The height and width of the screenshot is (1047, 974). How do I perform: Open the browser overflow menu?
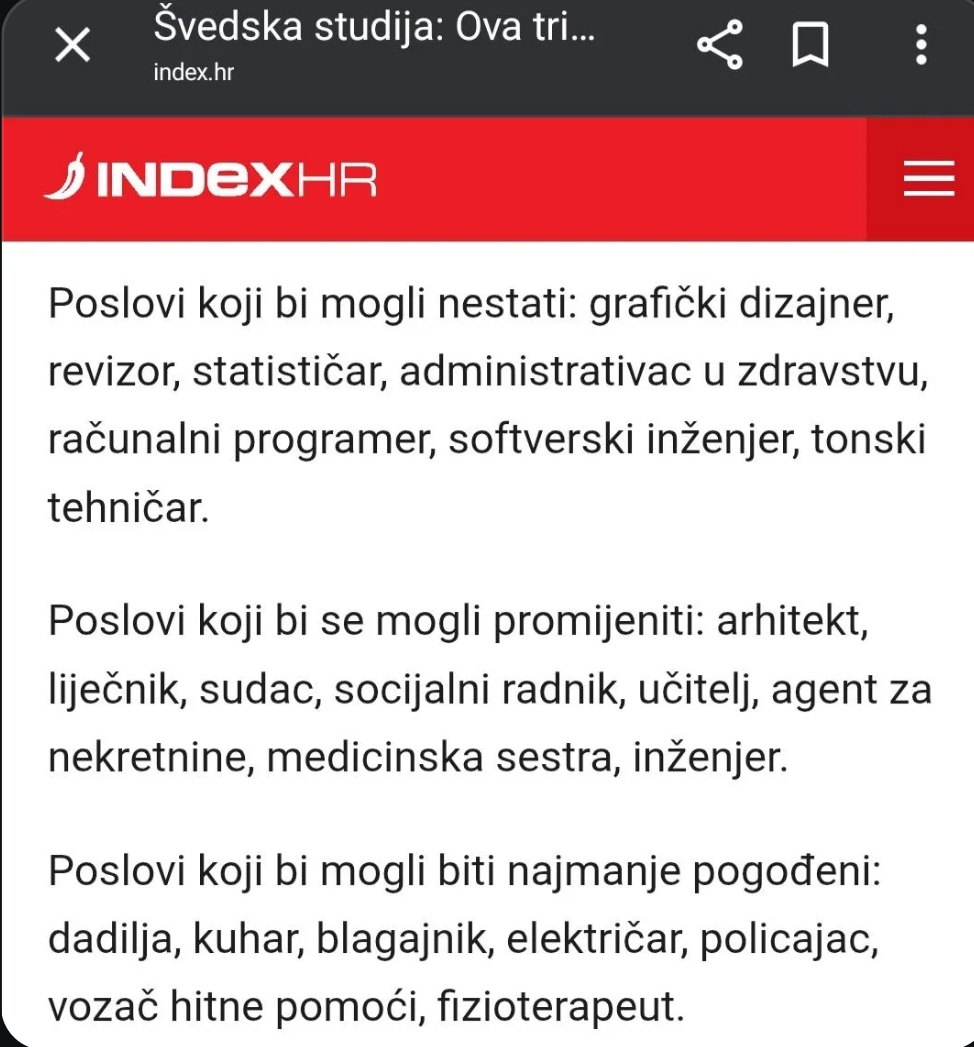[921, 46]
